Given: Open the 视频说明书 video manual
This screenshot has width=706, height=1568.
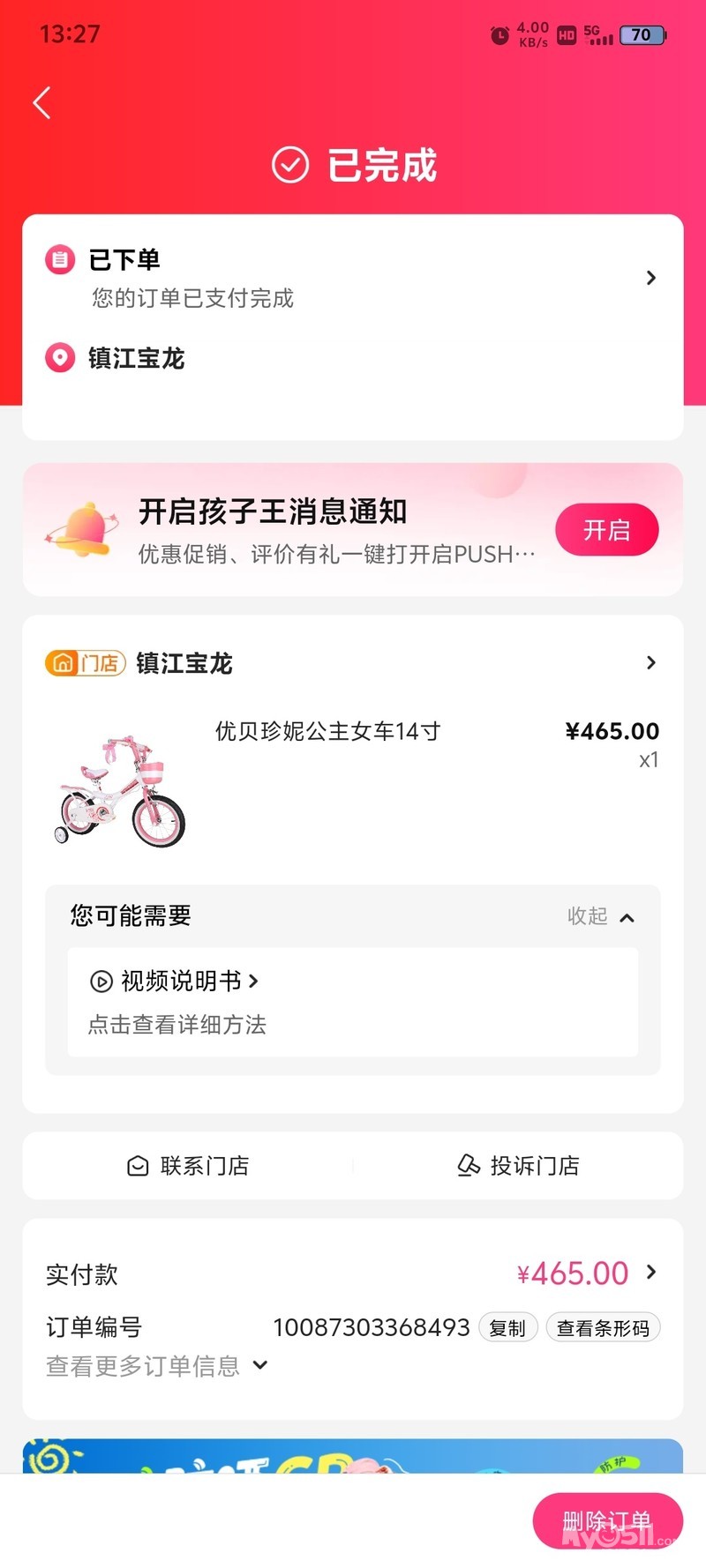Looking at the screenshot, I should [x=175, y=982].
